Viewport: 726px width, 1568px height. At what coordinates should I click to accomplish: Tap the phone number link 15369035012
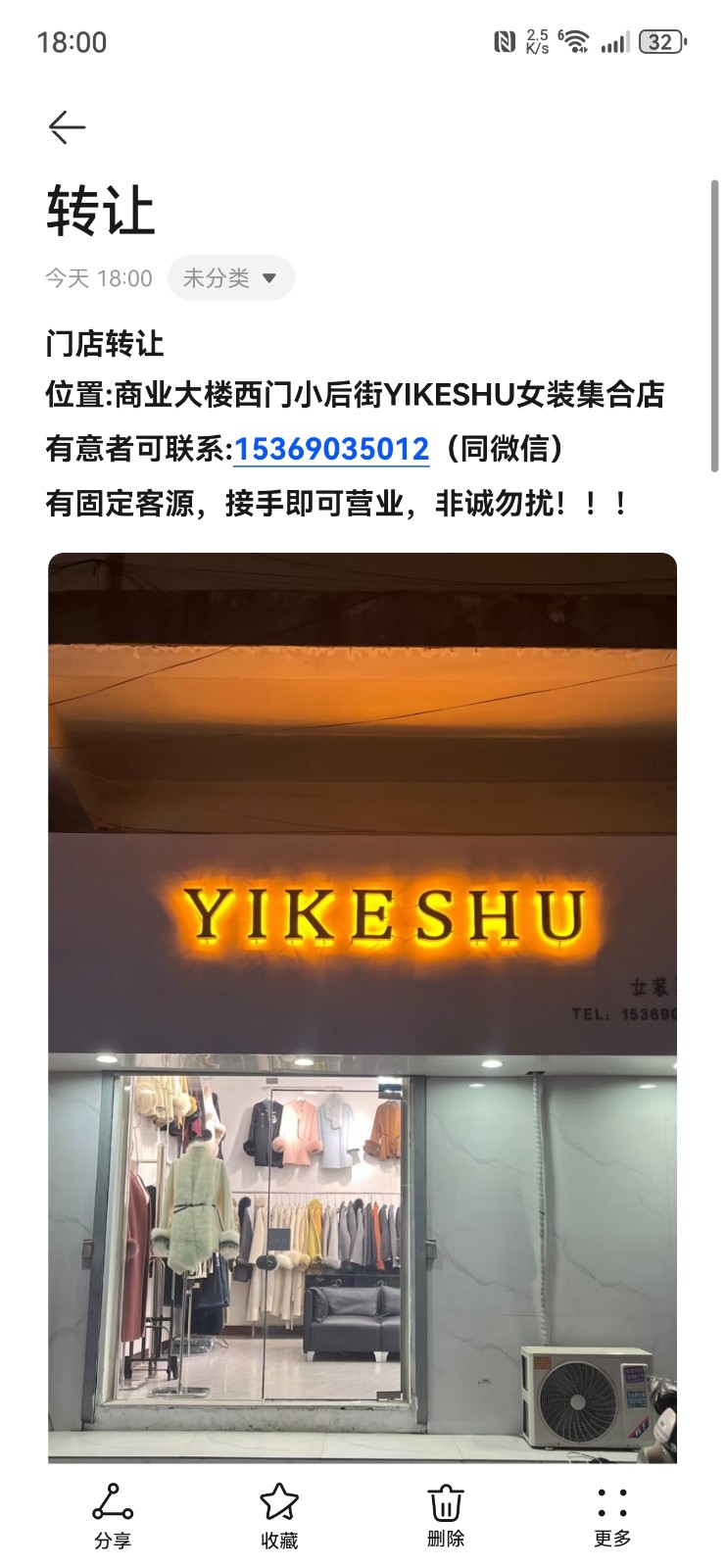(331, 449)
